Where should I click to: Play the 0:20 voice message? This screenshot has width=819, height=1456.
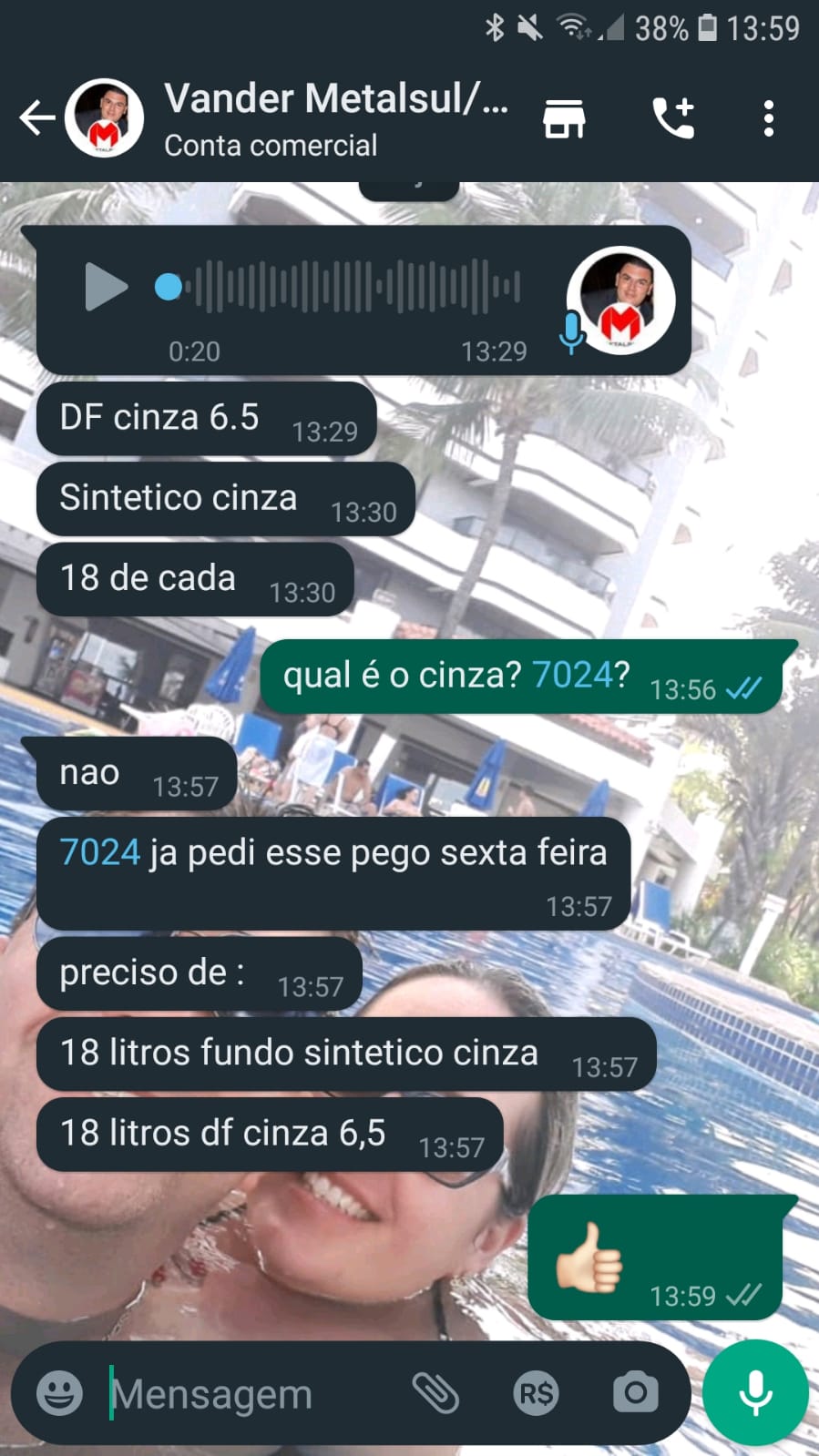[106, 287]
